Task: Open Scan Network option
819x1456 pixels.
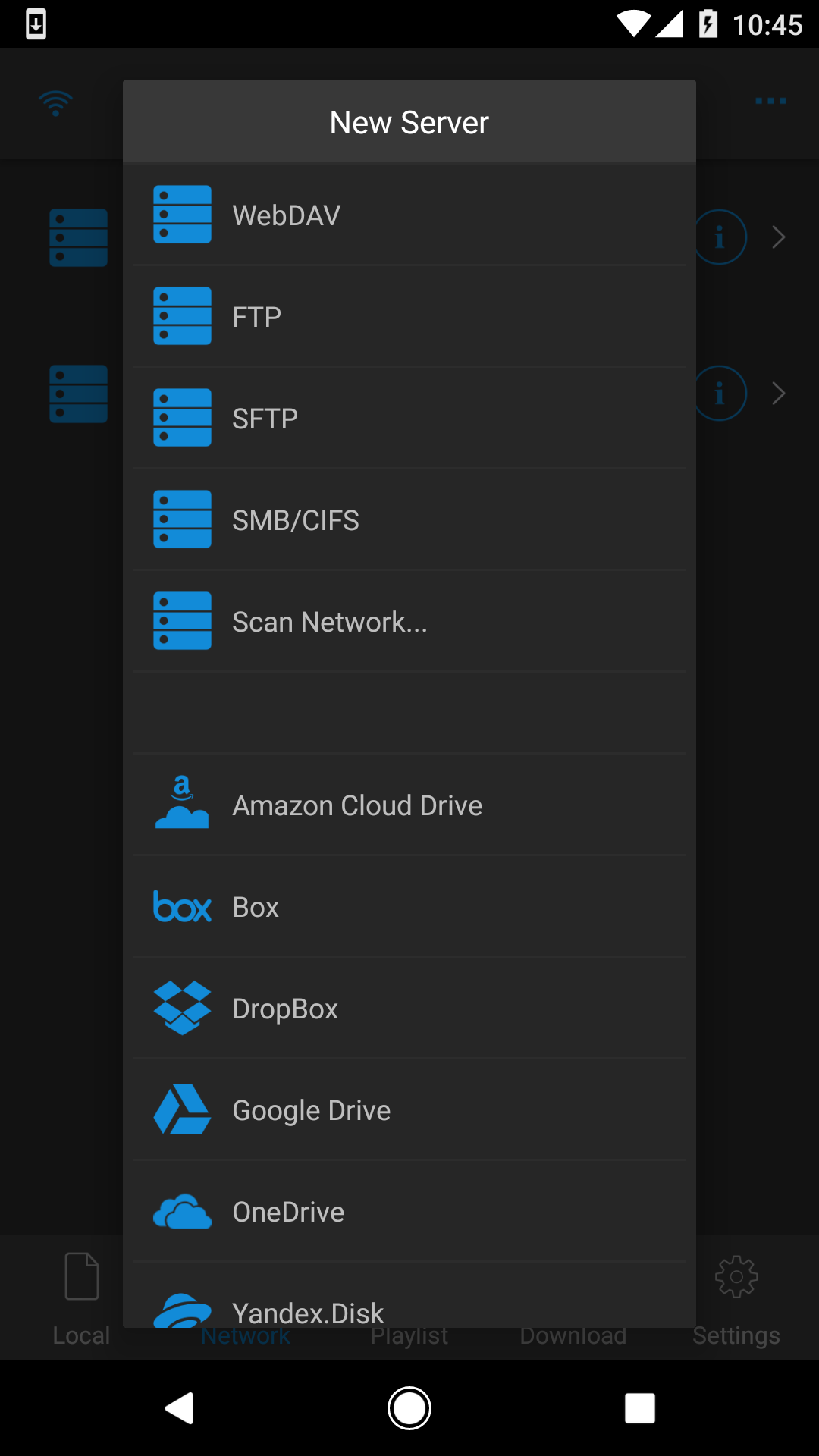Action: [x=330, y=620]
